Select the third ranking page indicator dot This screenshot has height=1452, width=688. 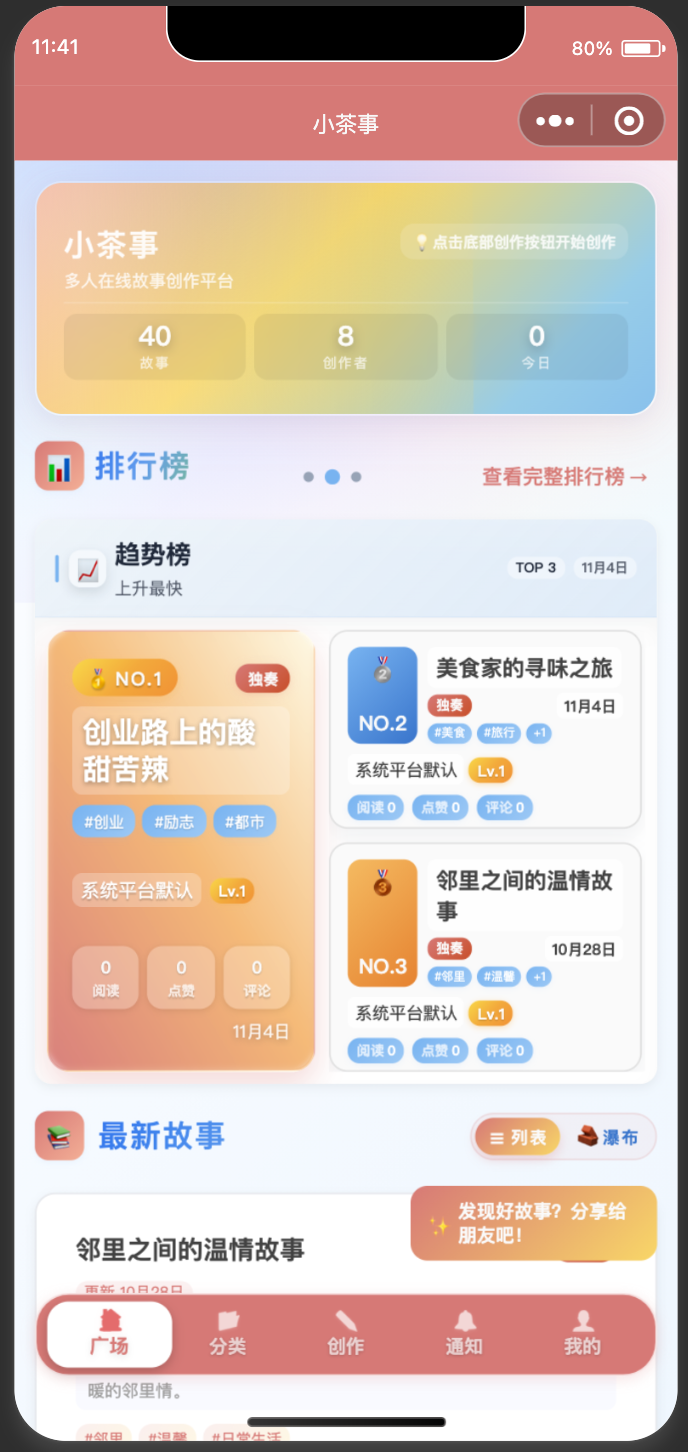point(356,477)
